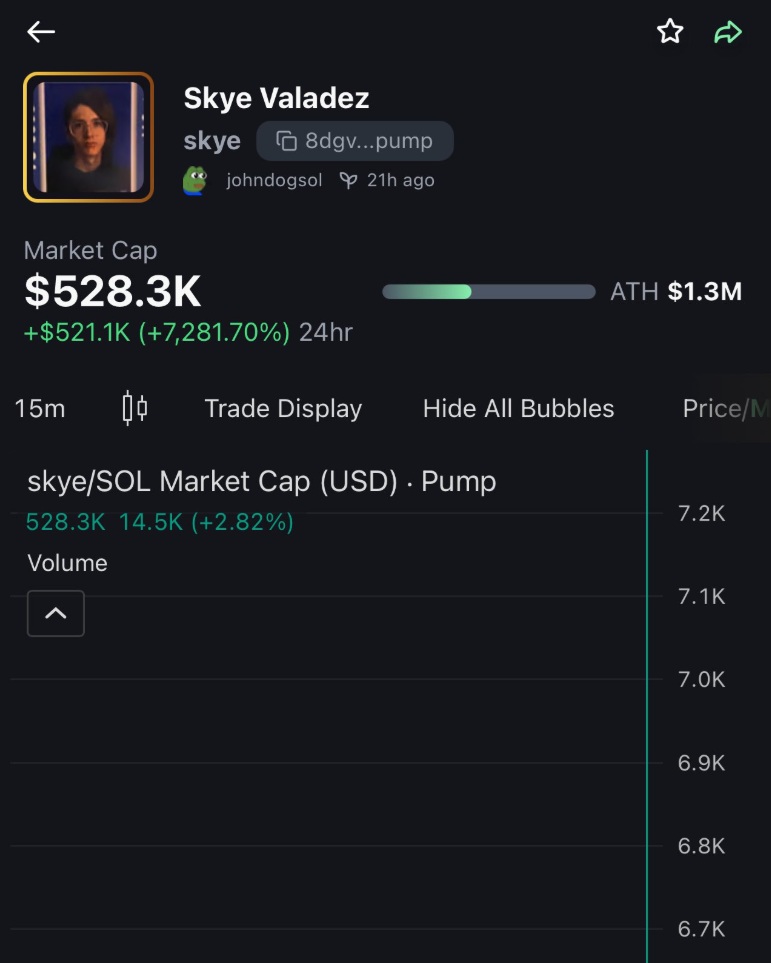
Task: Click the skye/SOL Market Cap chart legend
Action: click(261, 481)
